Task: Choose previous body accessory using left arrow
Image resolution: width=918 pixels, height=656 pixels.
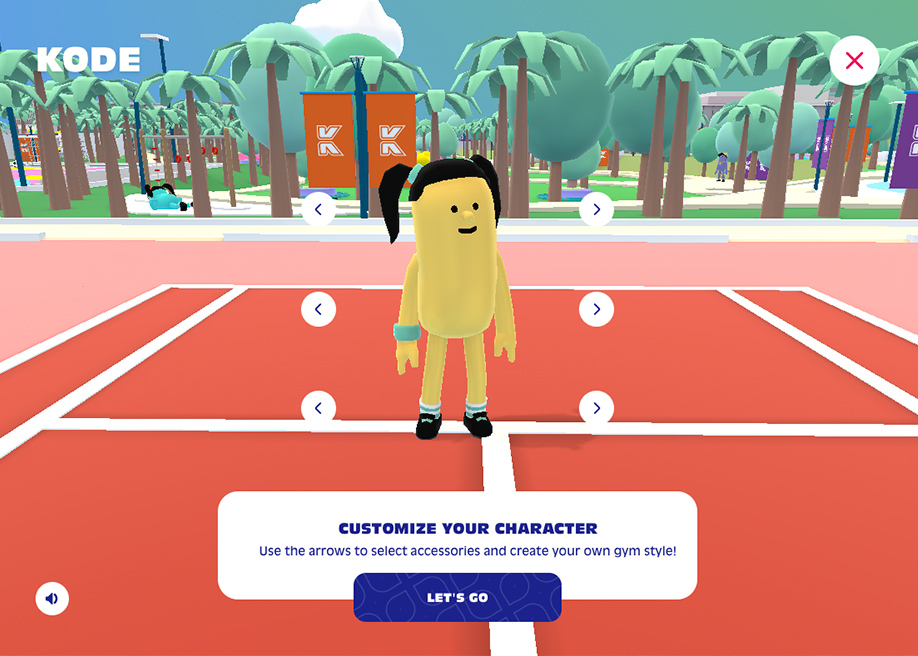Action: click(318, 309)
